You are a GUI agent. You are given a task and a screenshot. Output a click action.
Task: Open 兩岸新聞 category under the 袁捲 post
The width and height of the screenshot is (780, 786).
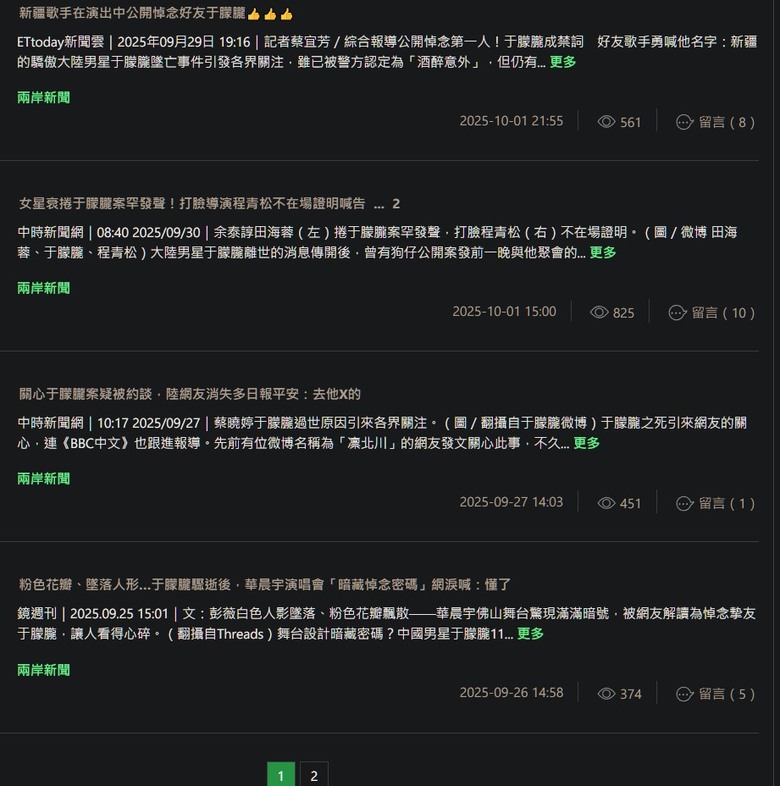[44, 288]
